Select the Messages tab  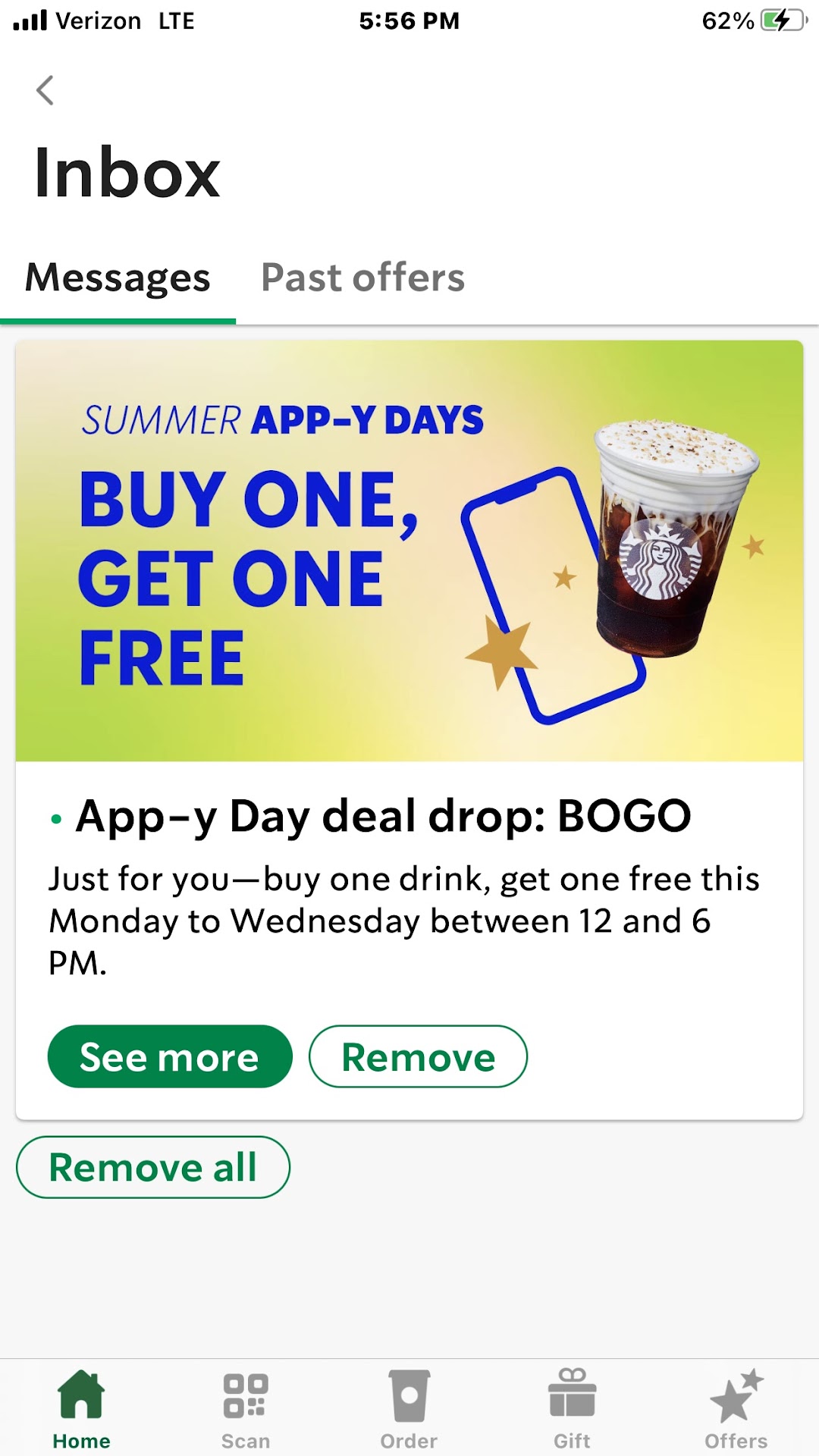pos(118,278)
